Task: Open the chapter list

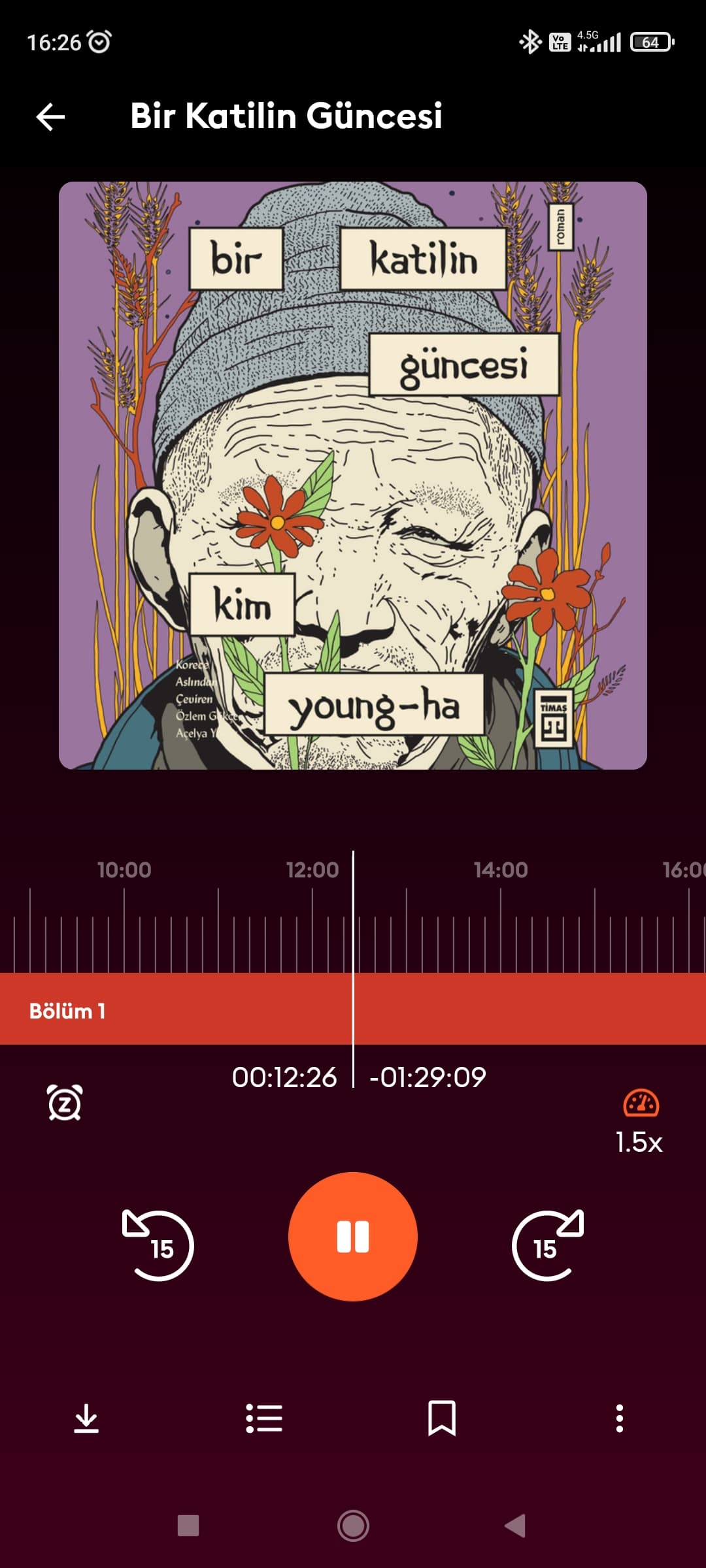Action: pos(264,1418)
